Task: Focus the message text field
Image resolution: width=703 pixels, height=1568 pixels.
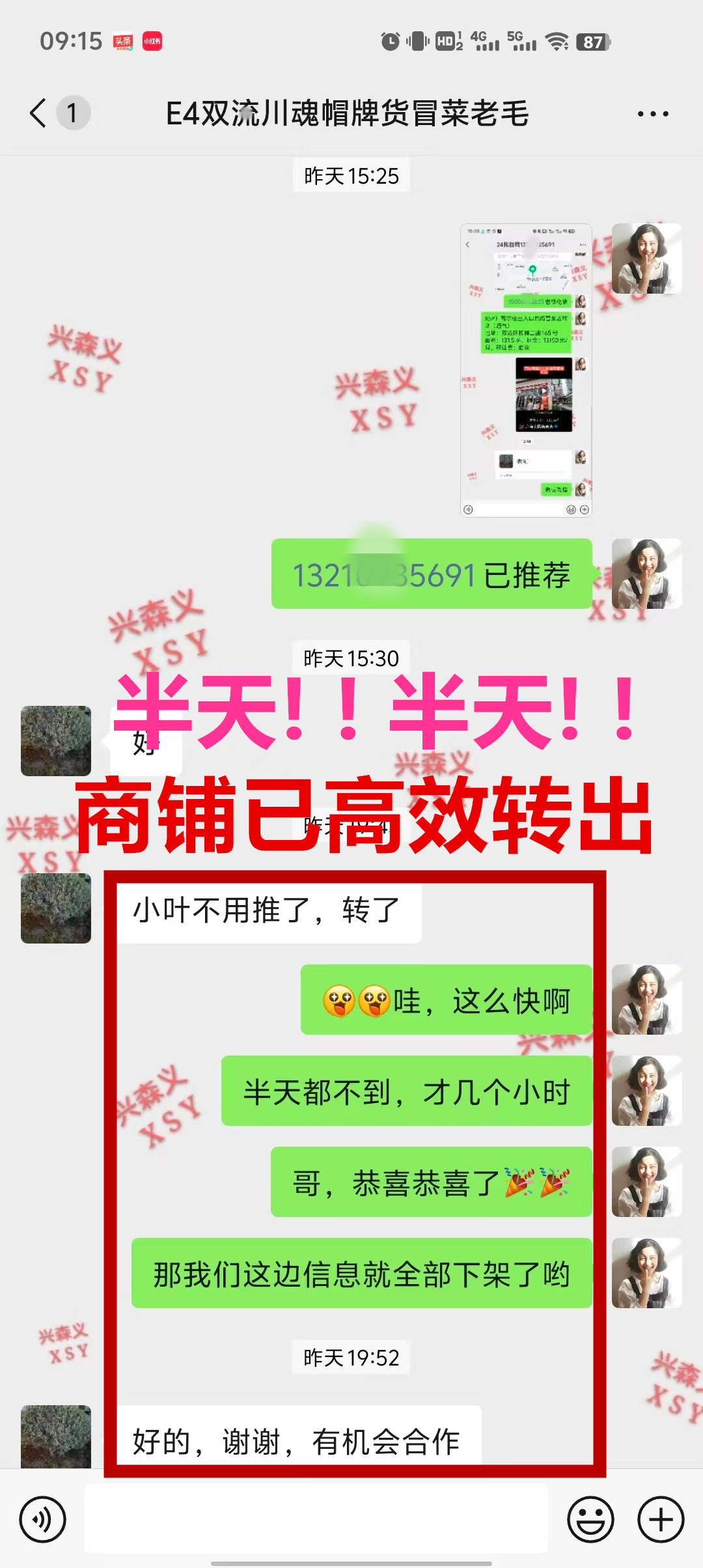Action: coord(316,1520)
